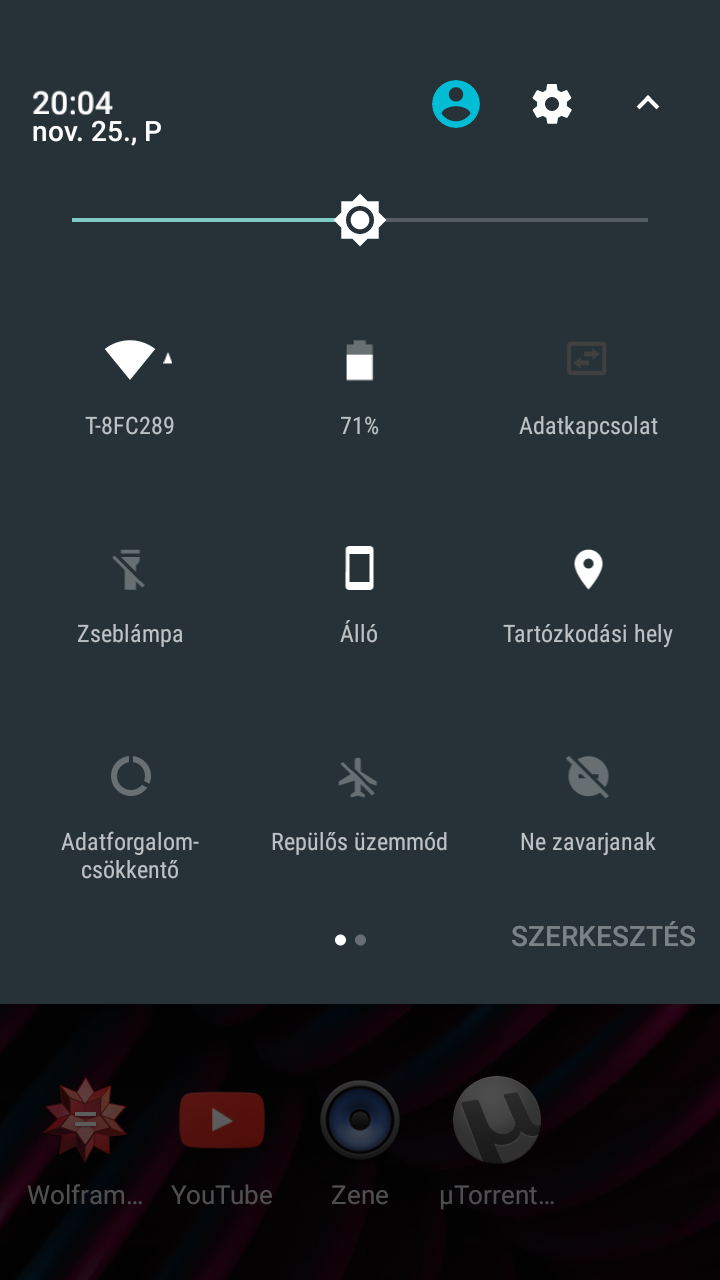The height and width of the screenshot is (1280, 720).
Task: Toggle the Álló rotation tile
Action: click(359, 596)
